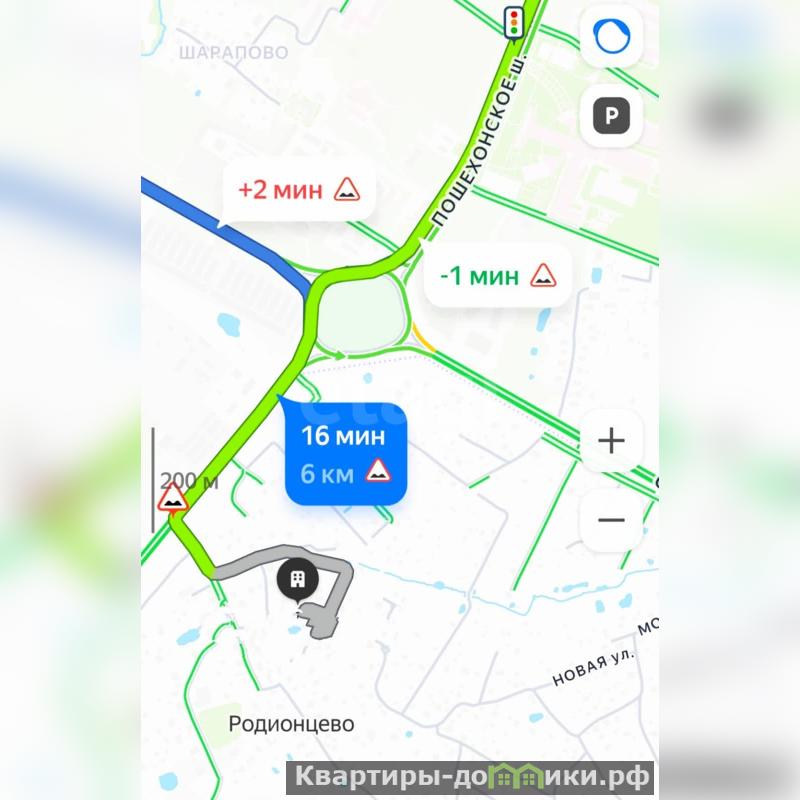Zoom in with the plus button
Viewport: 800px width, 800px height.
coord(610,441)
